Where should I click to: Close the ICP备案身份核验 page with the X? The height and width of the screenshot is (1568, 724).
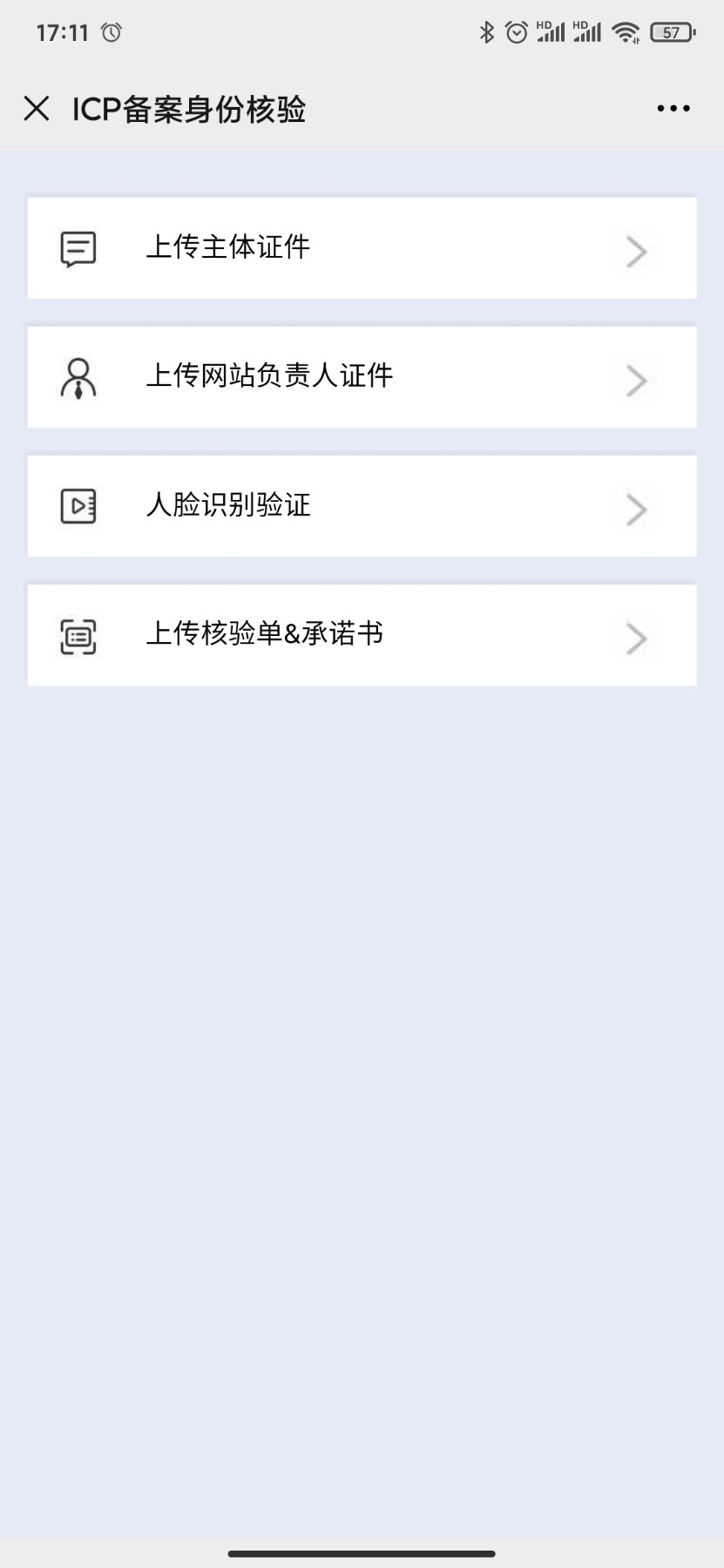(37, 108)
